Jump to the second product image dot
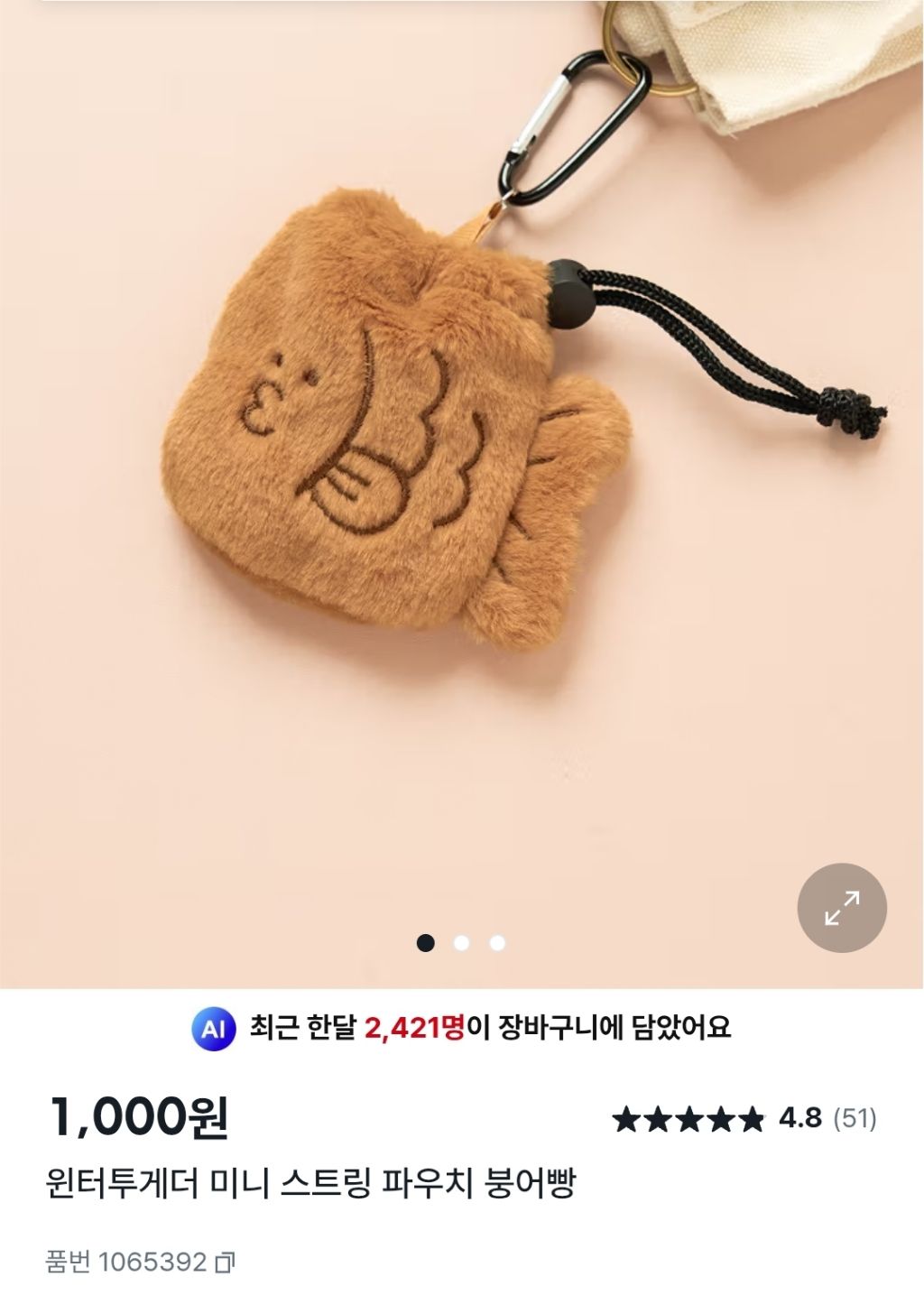The image size is (924, 1295). tap(462, 943)
